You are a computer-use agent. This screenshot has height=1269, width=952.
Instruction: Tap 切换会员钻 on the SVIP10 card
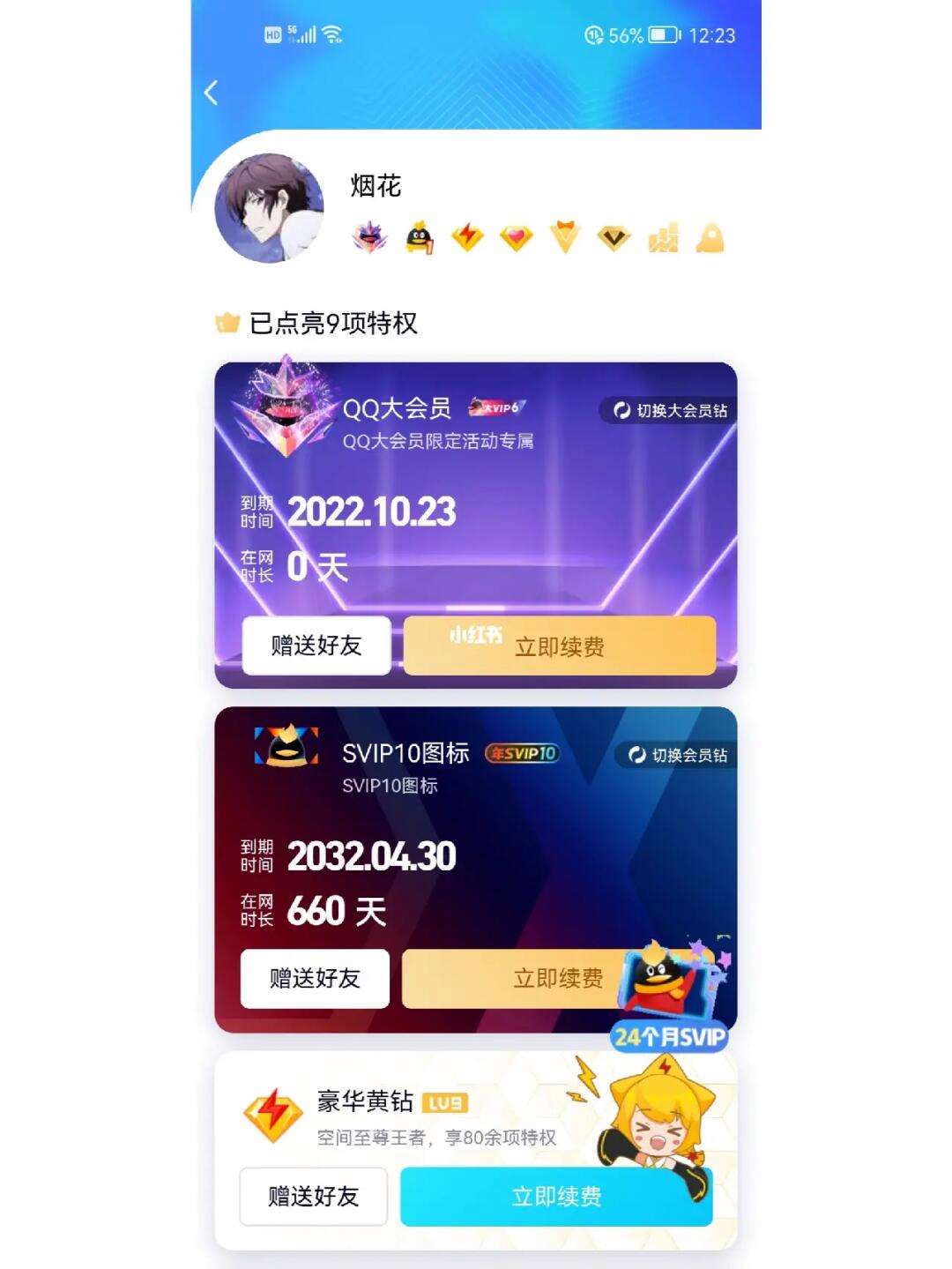pos(678,755)
